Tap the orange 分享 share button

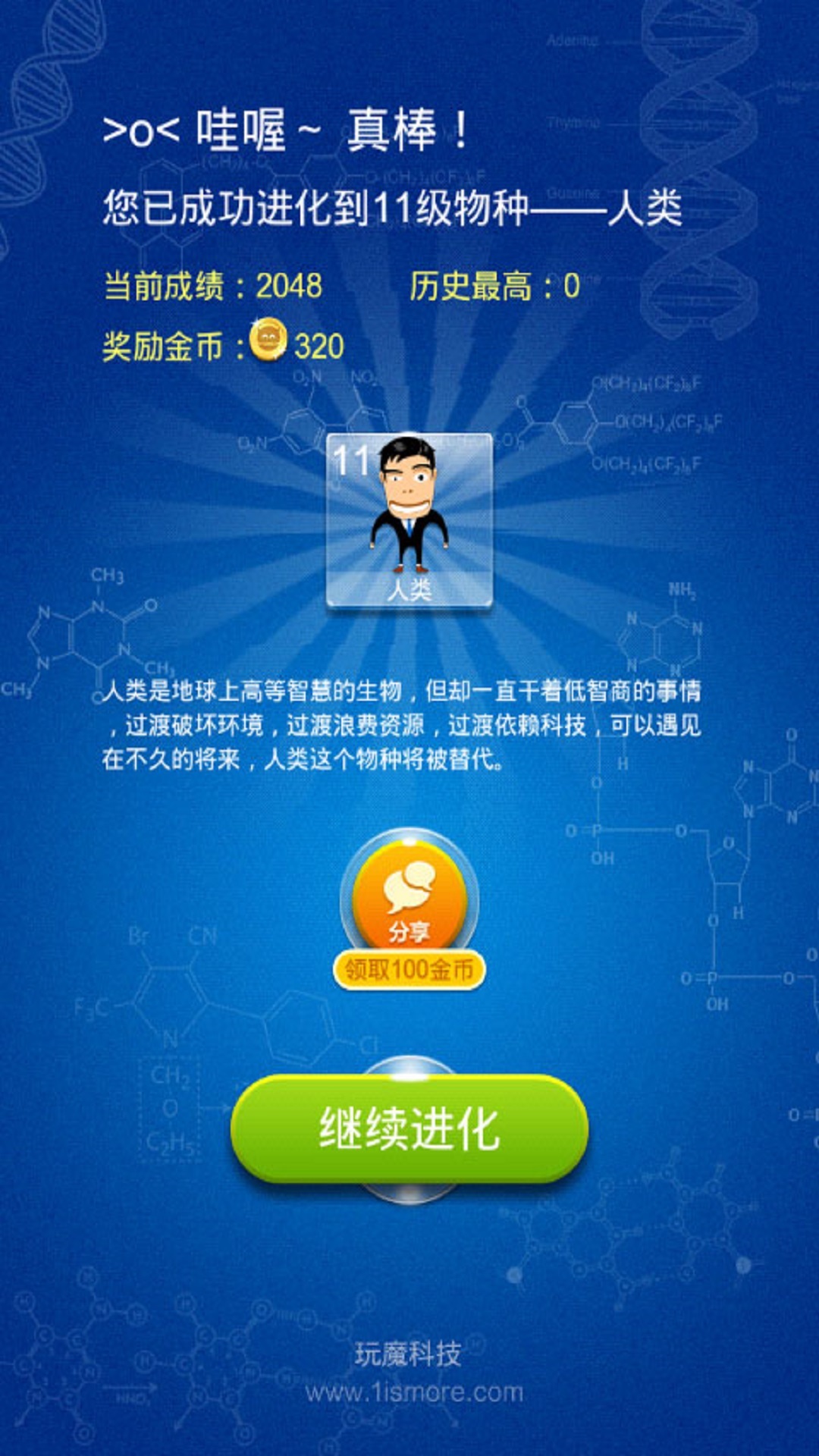pyautogui.click(x=409, y=899)
